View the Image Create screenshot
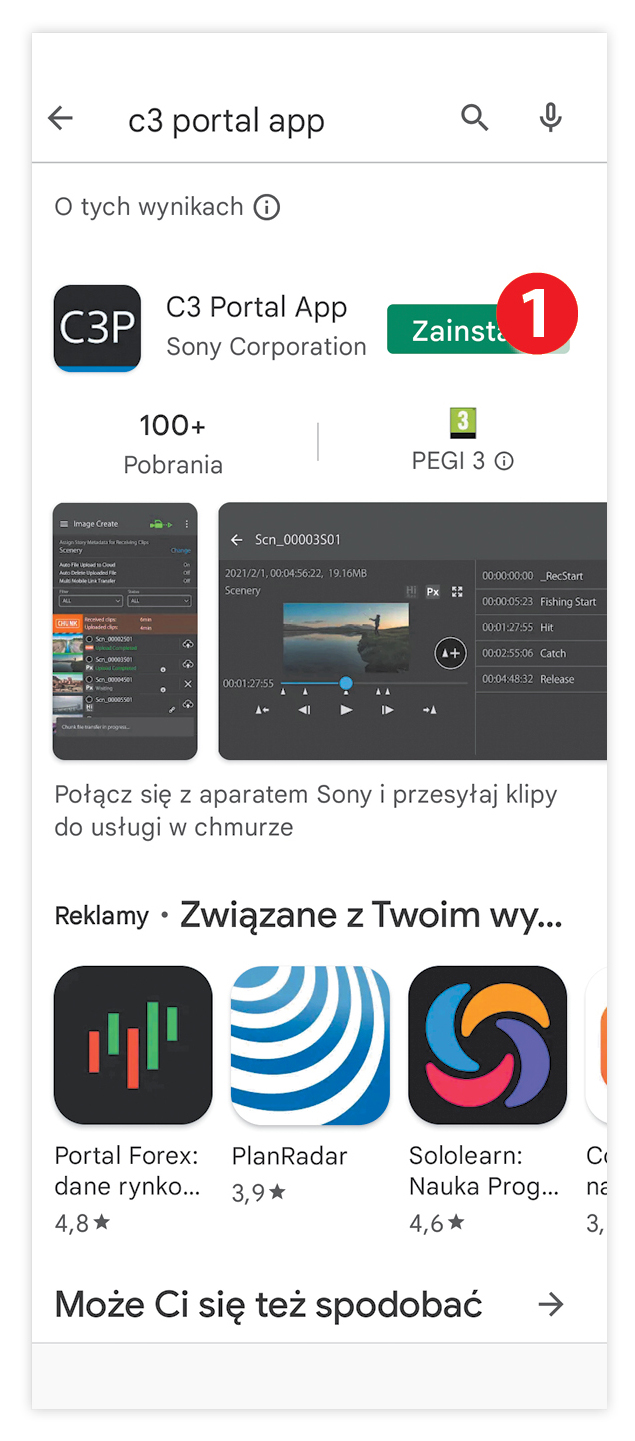Viewport: 635px width, 1441px height. click(125, 631)
